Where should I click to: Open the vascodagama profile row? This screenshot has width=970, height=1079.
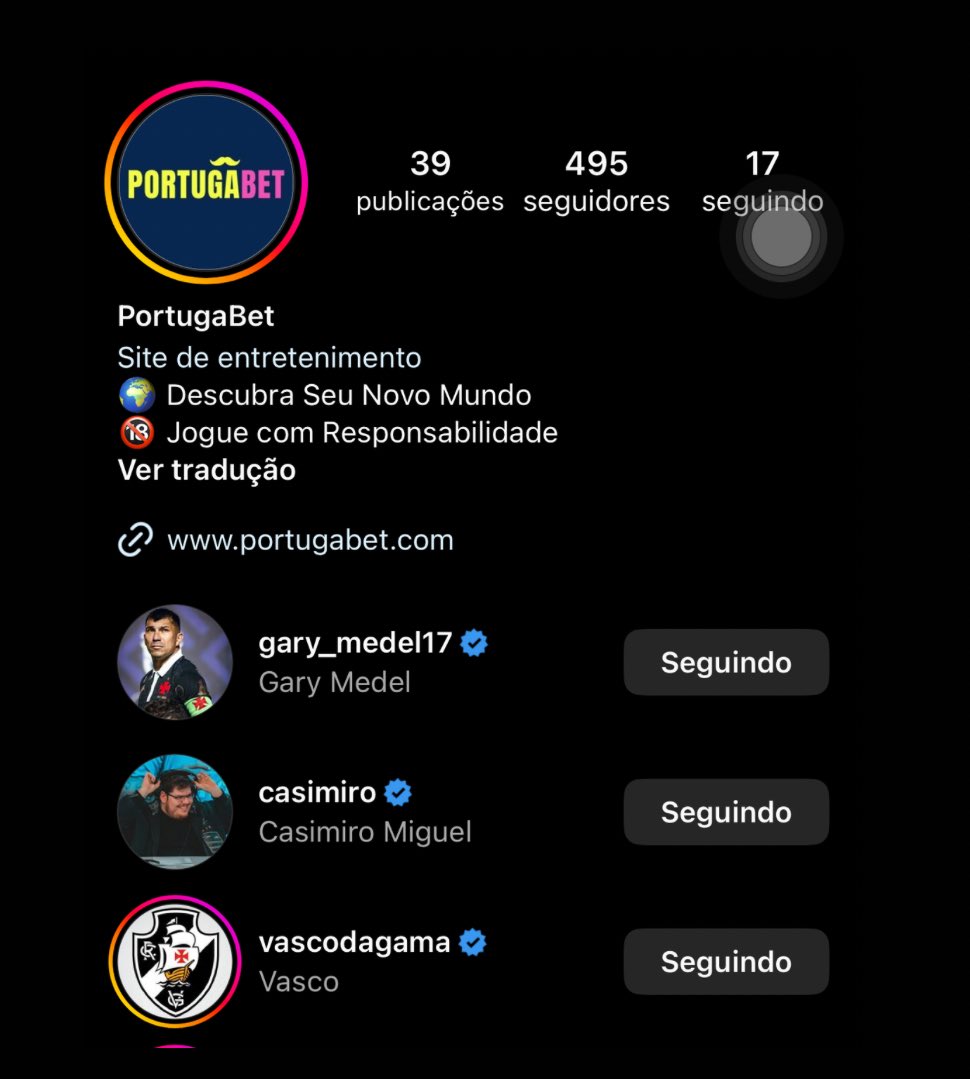point(354,961)
